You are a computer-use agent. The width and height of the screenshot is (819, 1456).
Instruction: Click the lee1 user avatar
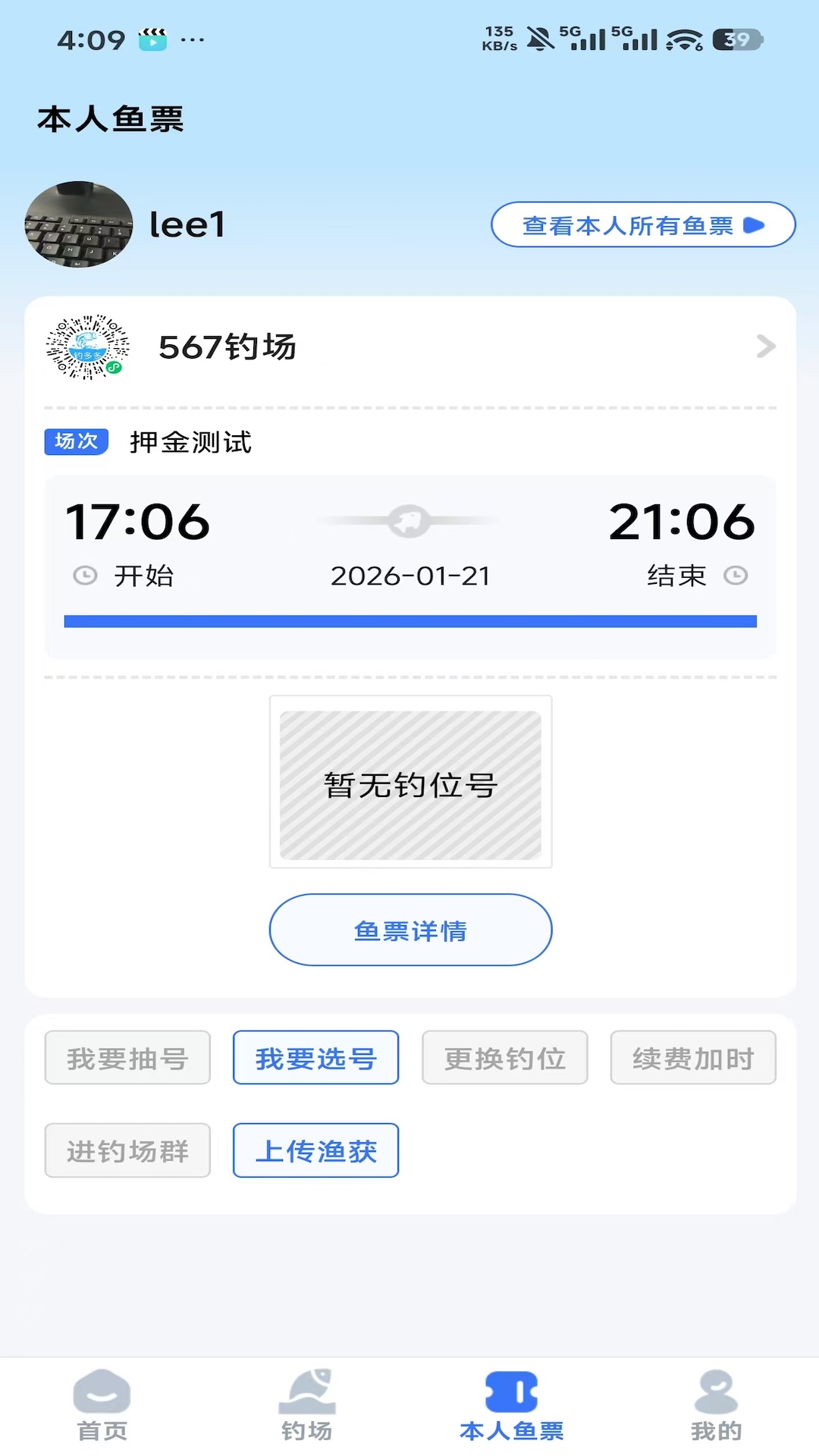pos(78,224)
